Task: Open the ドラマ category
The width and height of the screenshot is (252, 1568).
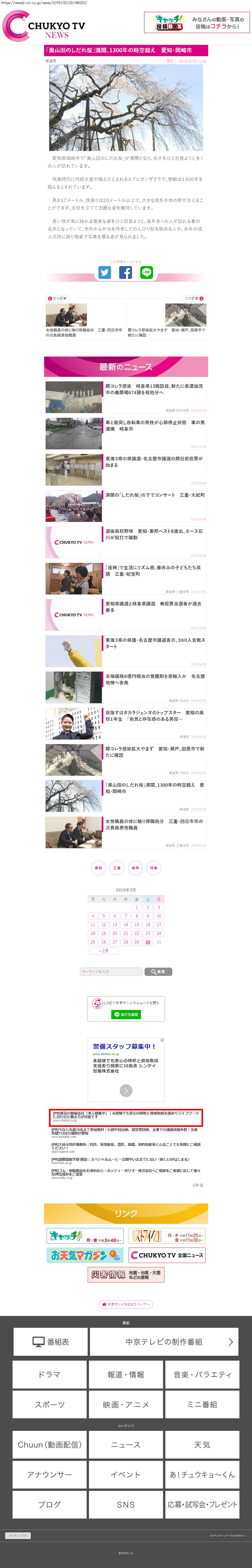Action: point(49,1374)
